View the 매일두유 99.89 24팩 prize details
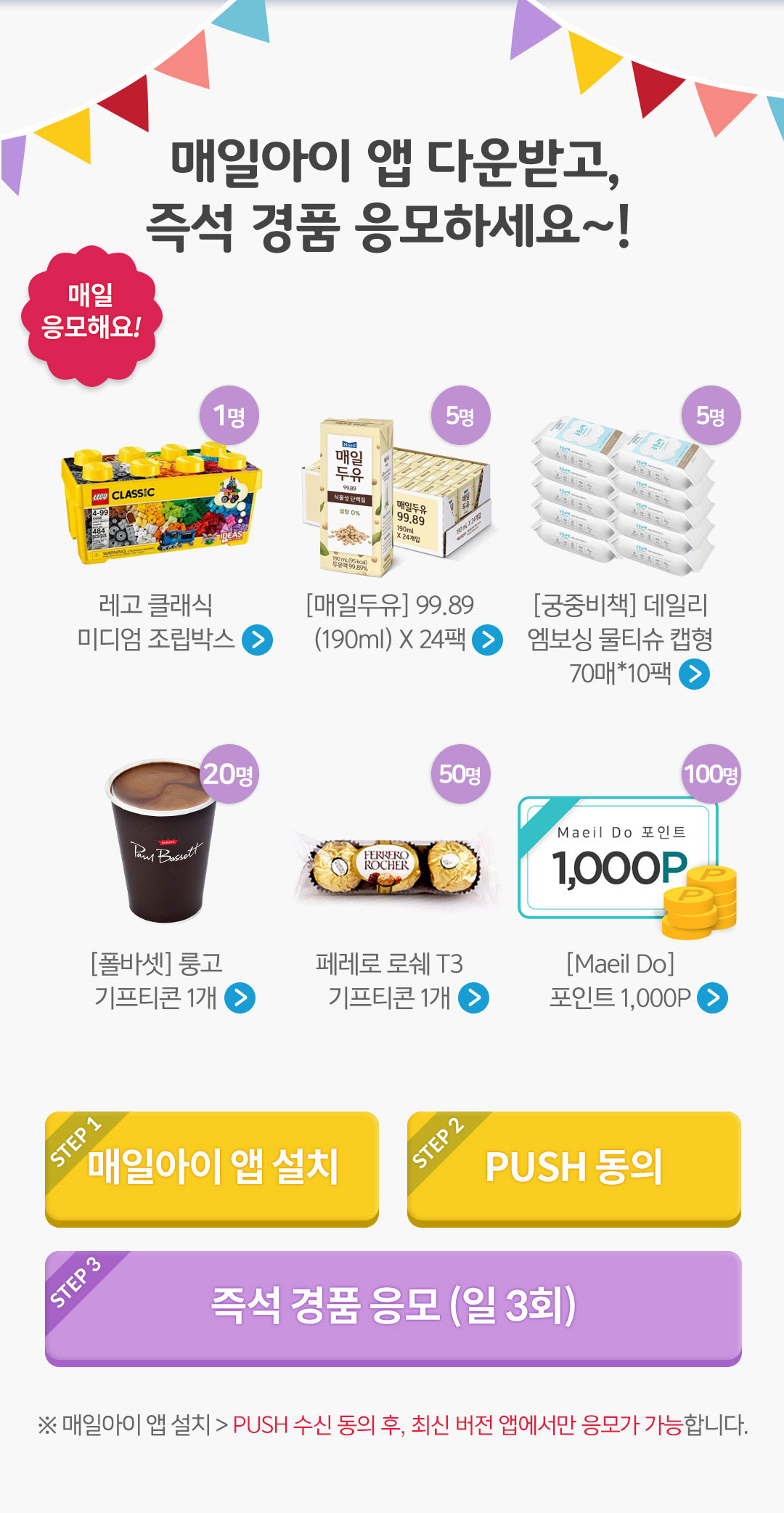Image resolution: width=784 pixels, height=1513 pixels. (x=487, y=640)
